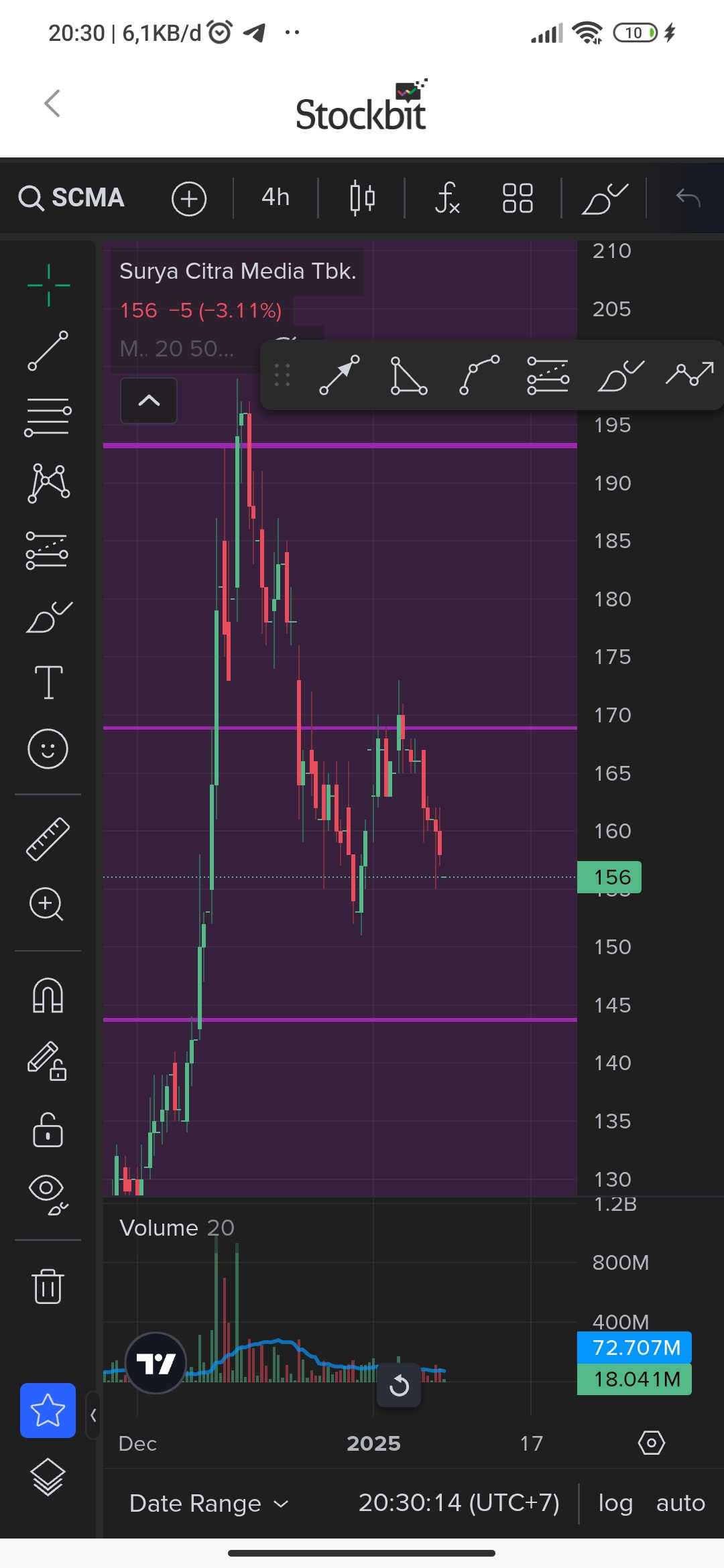Image resolution: width=724 pixels, height=1568 pixels.
Task: Choose the ruler measure tool
Action: pyautogui.click(x=48, y=838)
